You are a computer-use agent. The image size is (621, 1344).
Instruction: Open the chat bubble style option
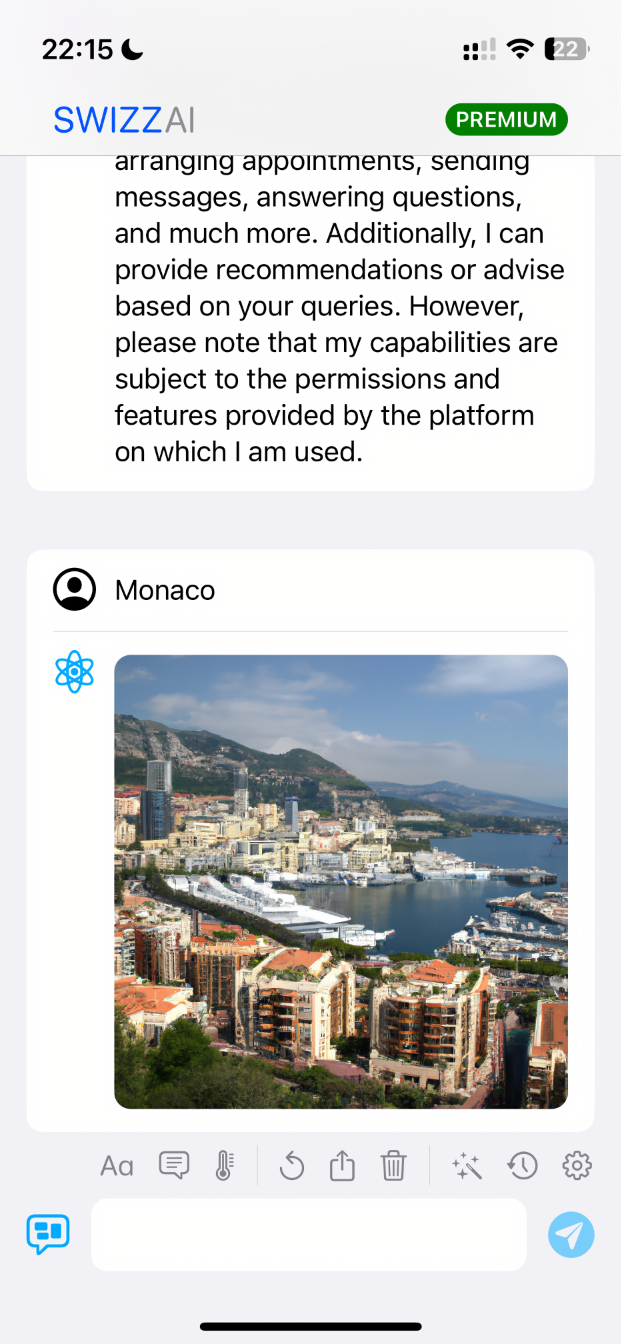click(174, 1165)
